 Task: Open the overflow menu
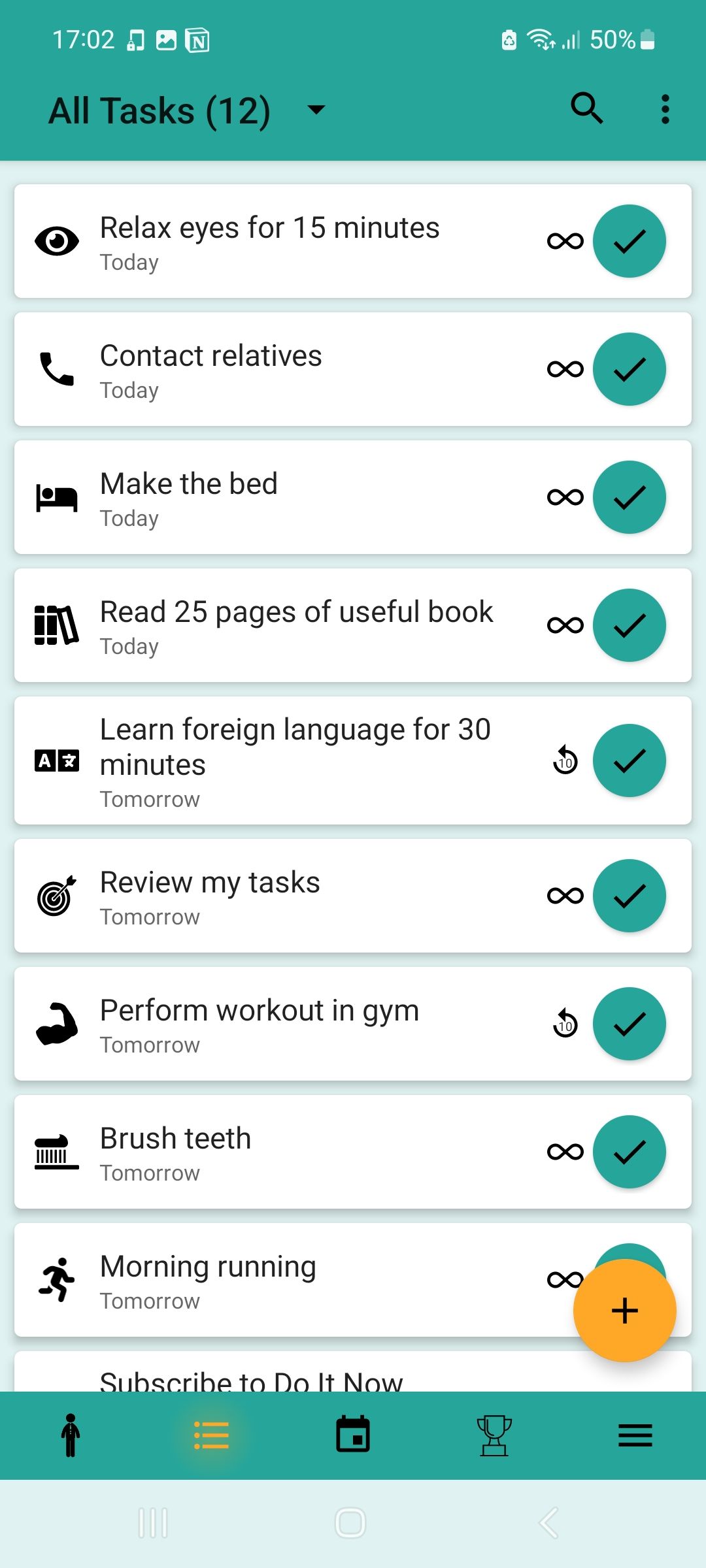point(665,109)
